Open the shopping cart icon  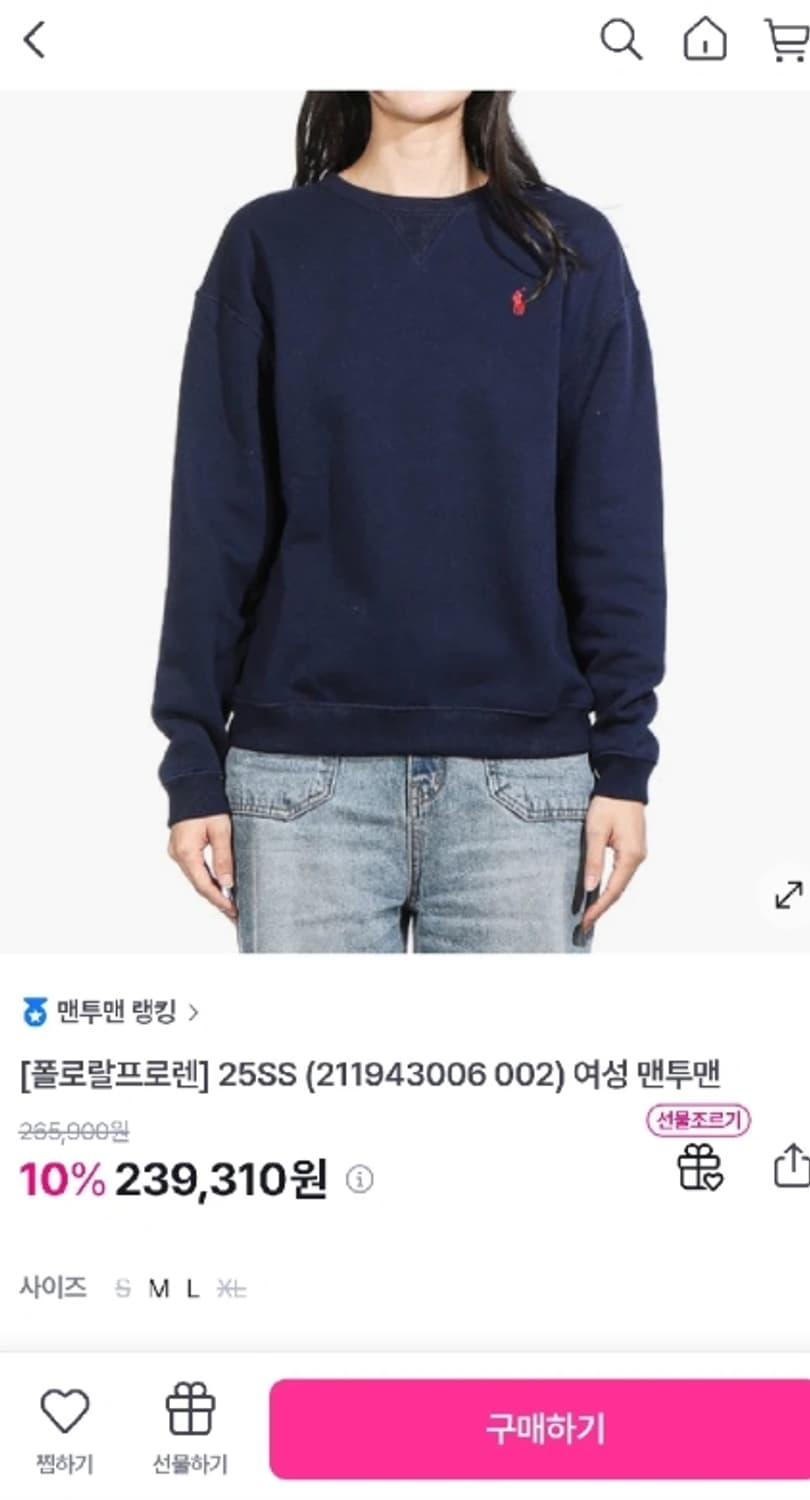(787, 41)
